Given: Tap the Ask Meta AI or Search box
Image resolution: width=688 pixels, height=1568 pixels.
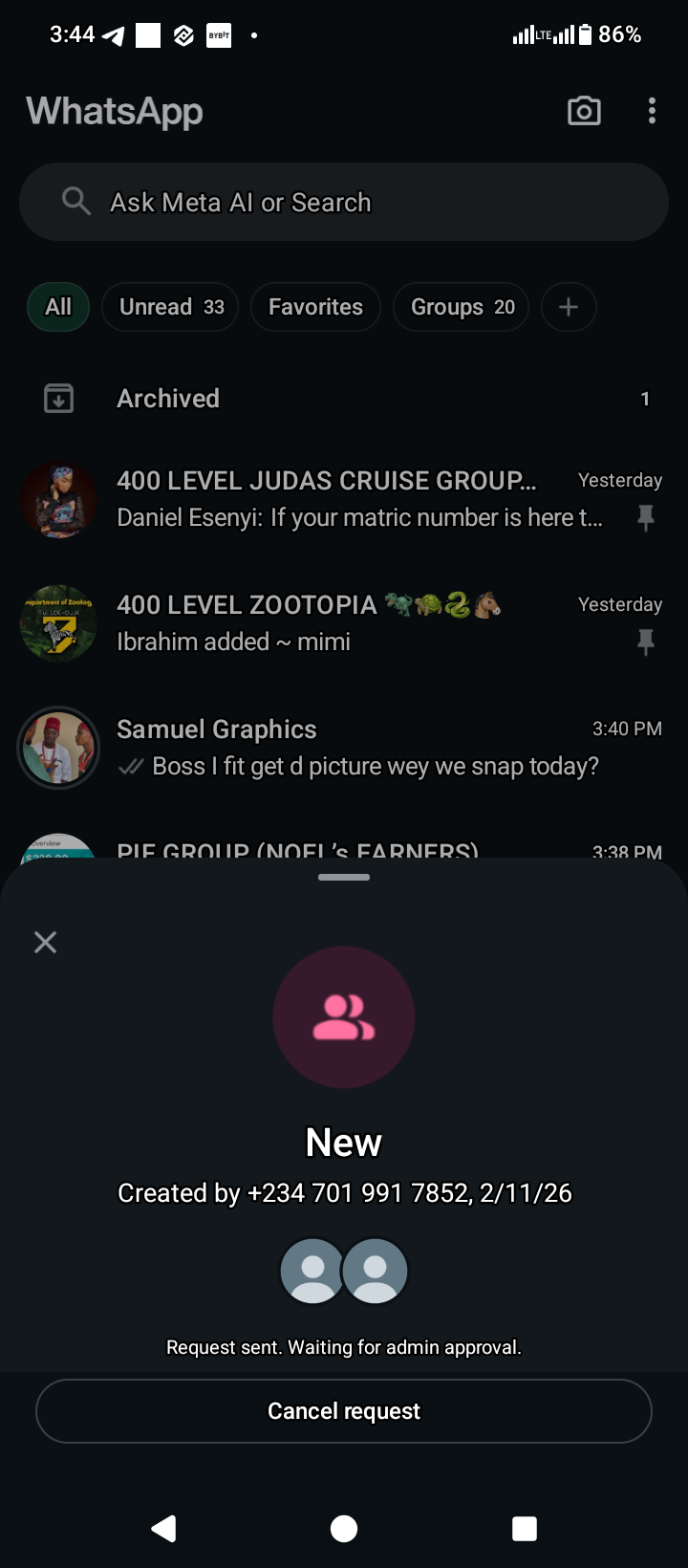Looking at the screenshot, I should tap(344, 202).
